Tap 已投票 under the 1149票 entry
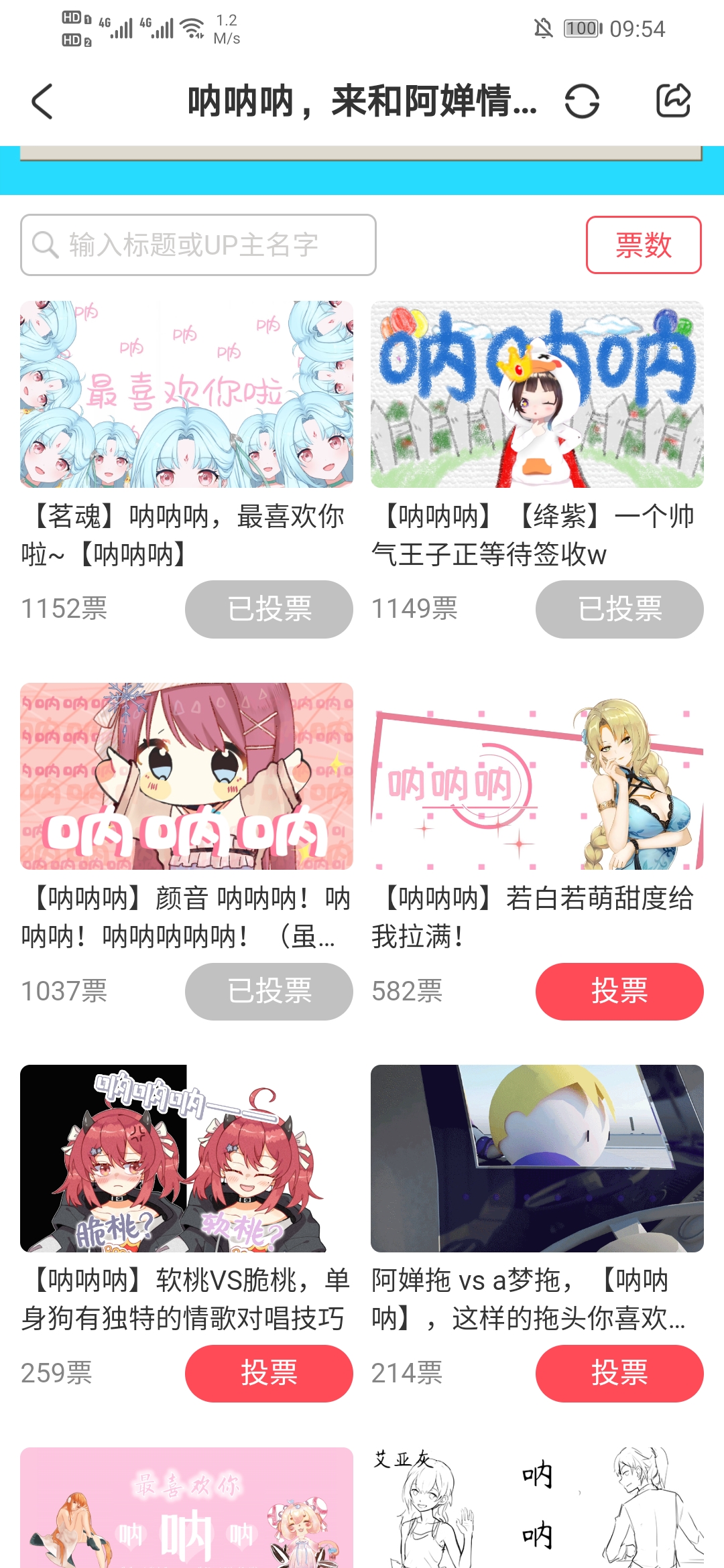 (x=619, y=609)
